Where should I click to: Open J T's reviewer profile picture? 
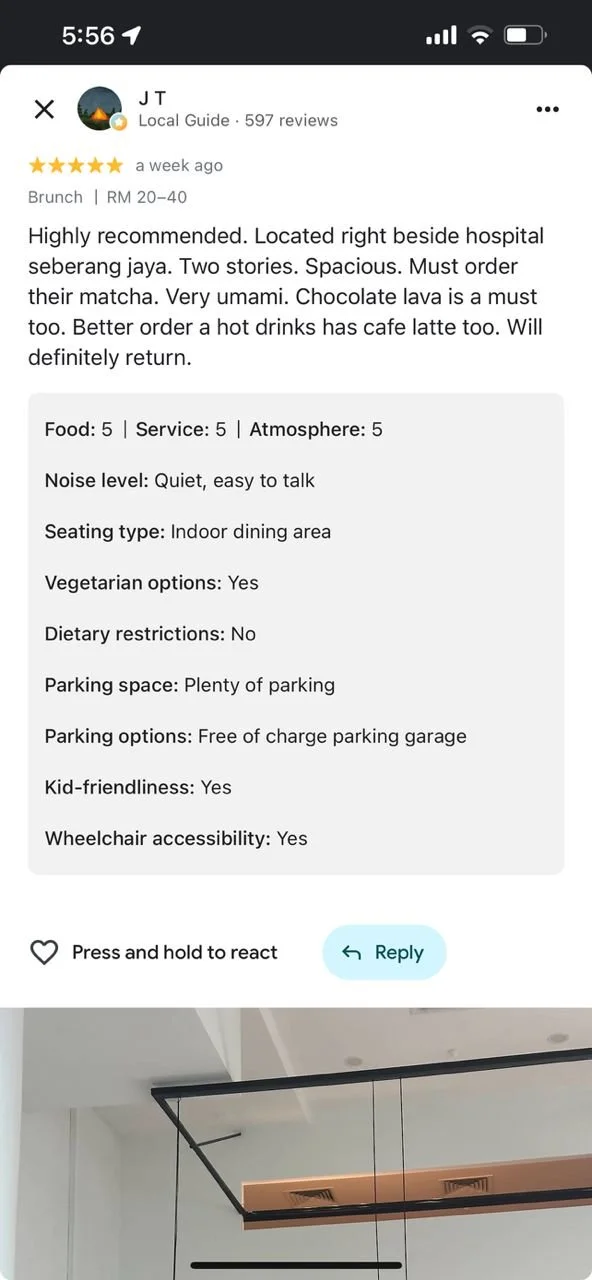(x=101, y=108)
